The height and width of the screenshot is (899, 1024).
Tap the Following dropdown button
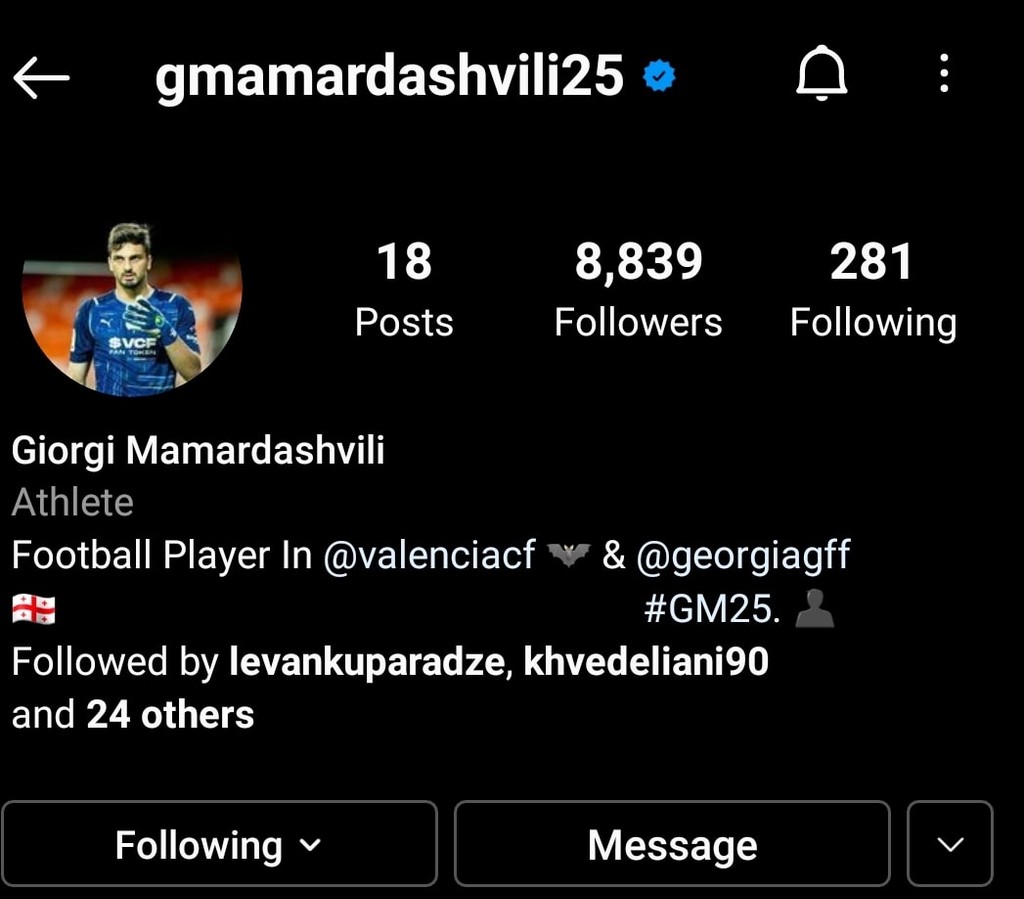(x=219, y=844)
